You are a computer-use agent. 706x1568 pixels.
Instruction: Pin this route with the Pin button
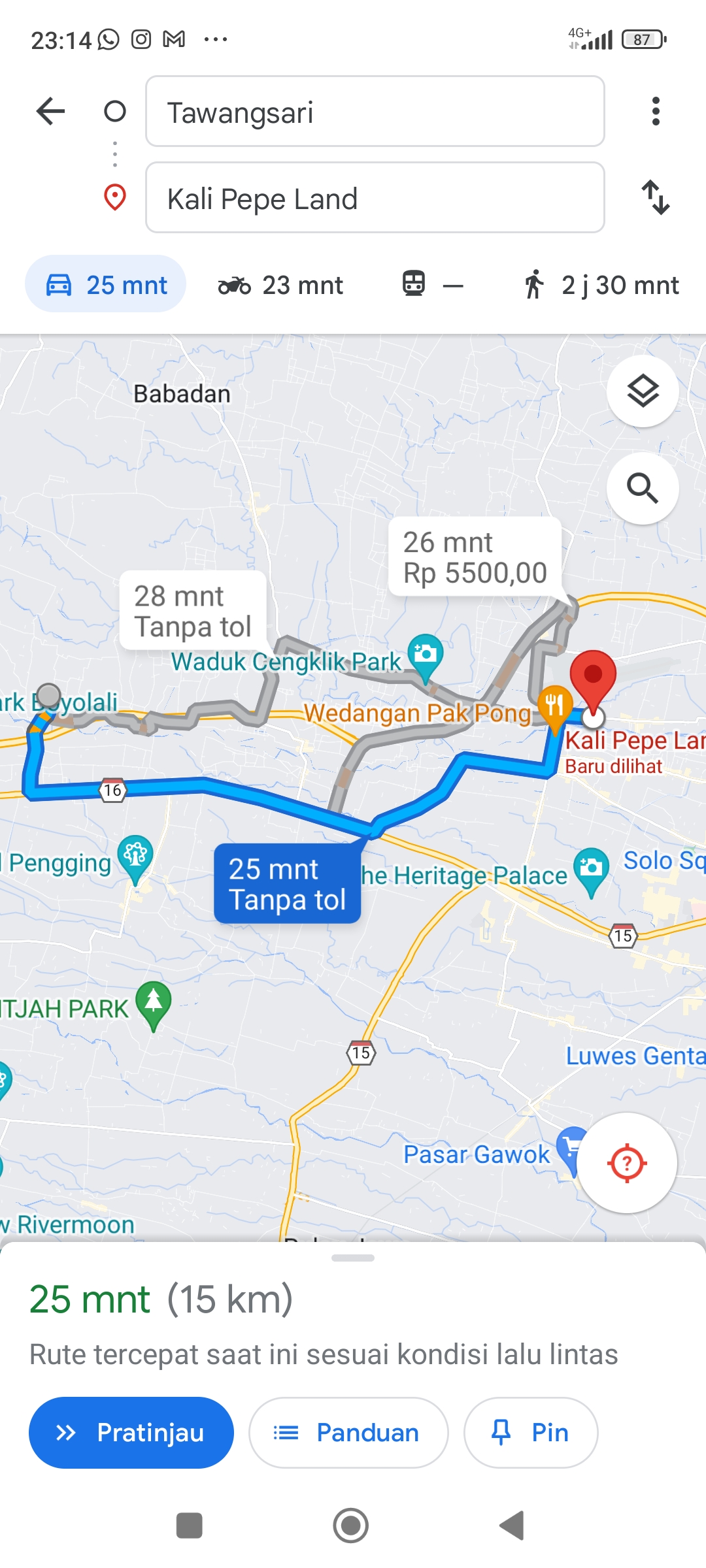tap(530, 1433)
